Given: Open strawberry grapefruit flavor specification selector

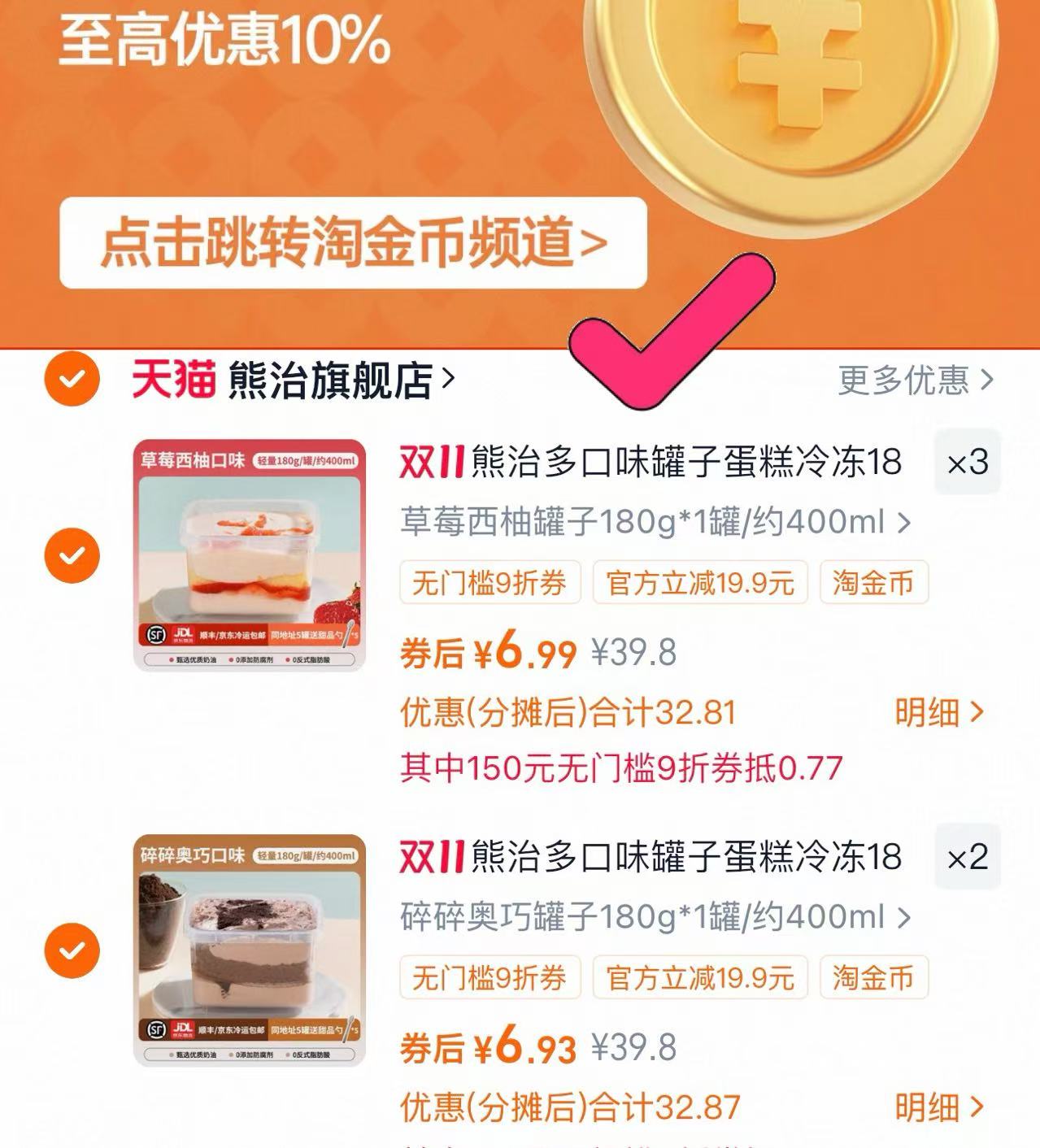Looking at the screenshot, I should [651, 520].
